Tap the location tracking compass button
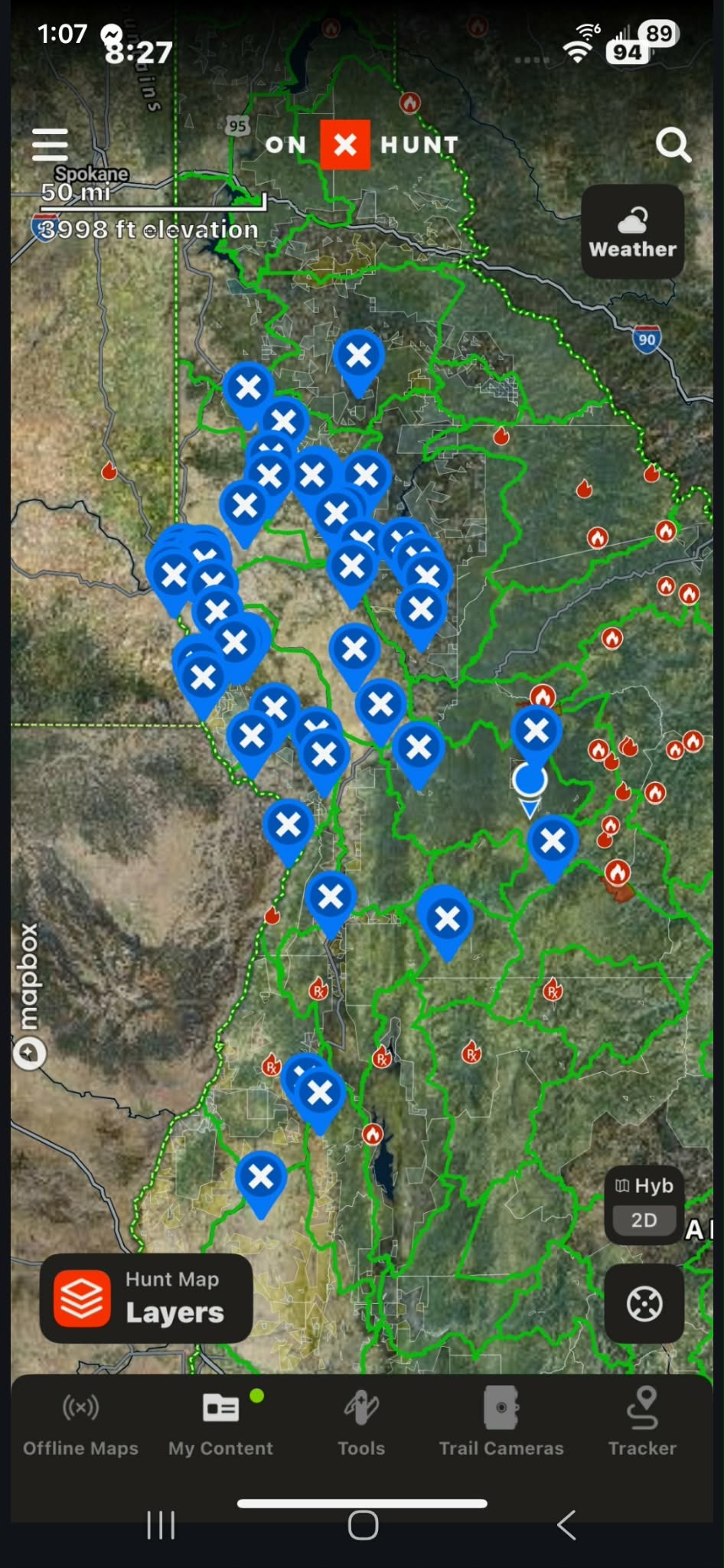 [x=644, y=1304]
